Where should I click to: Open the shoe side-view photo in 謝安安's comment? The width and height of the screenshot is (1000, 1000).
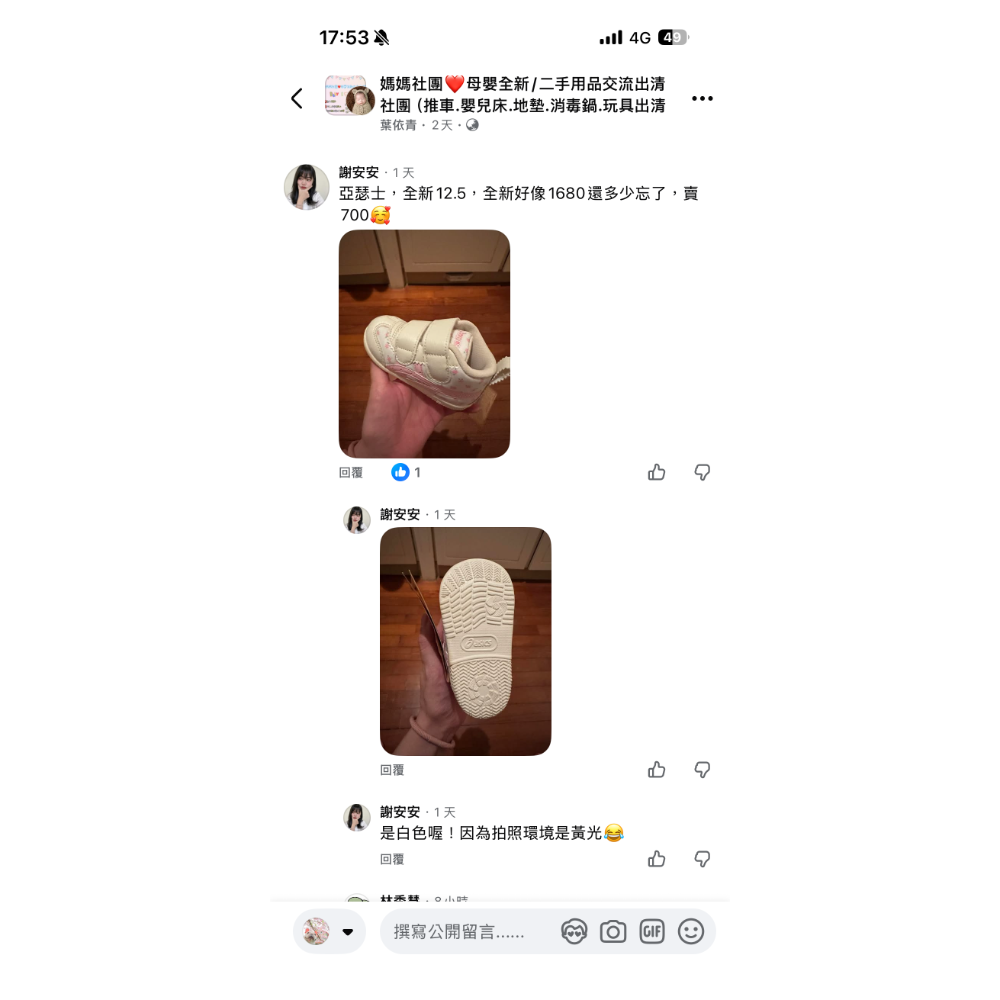pyautogui.click(x=424, y=344)
